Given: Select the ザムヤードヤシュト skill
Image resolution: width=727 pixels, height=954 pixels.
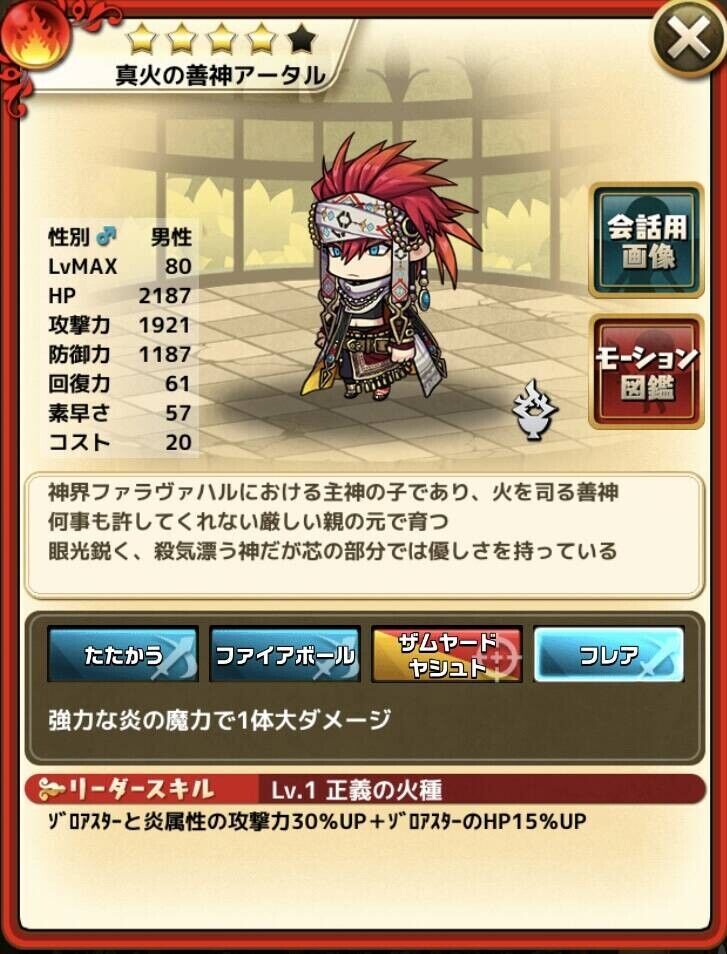Looking at the screenshot, I should [446, 655].
